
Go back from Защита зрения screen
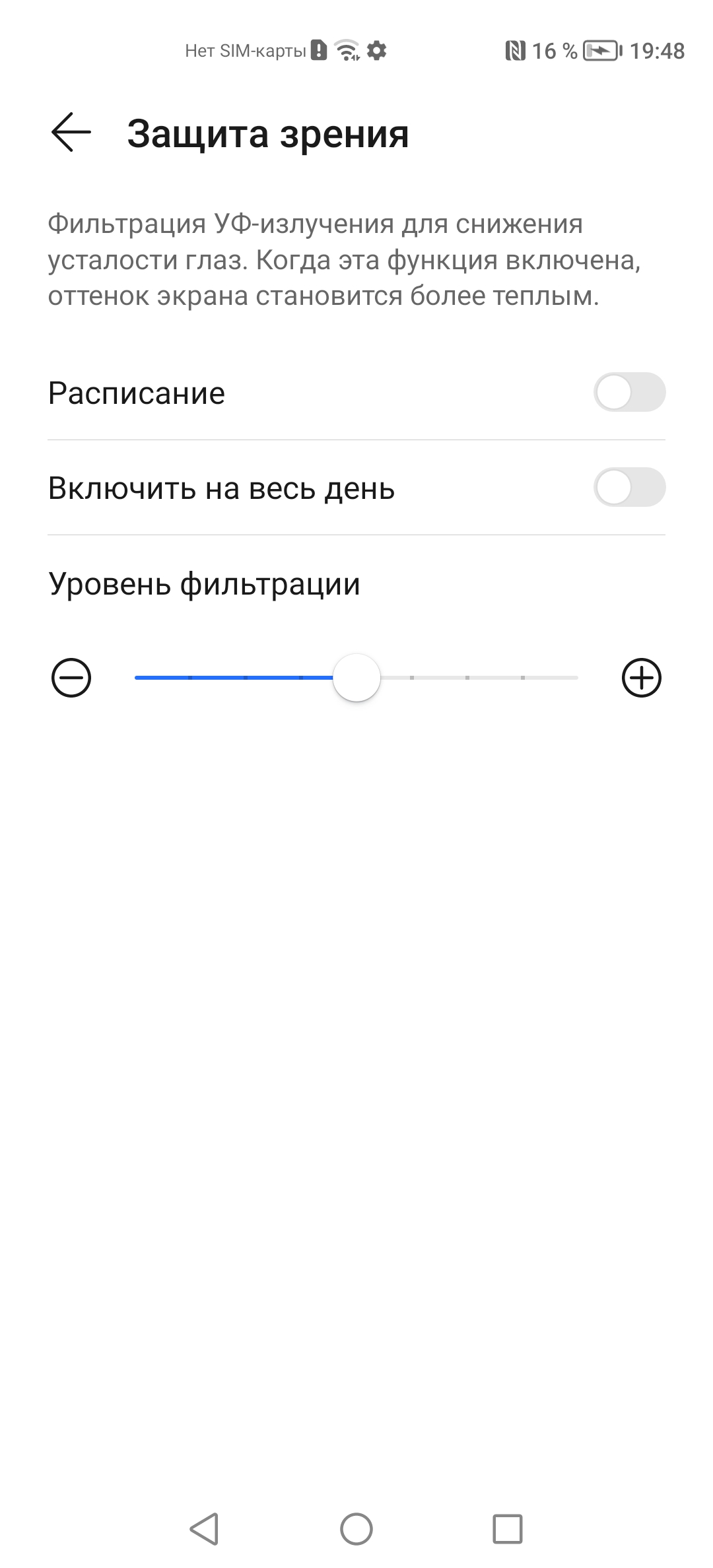(71, 133)
